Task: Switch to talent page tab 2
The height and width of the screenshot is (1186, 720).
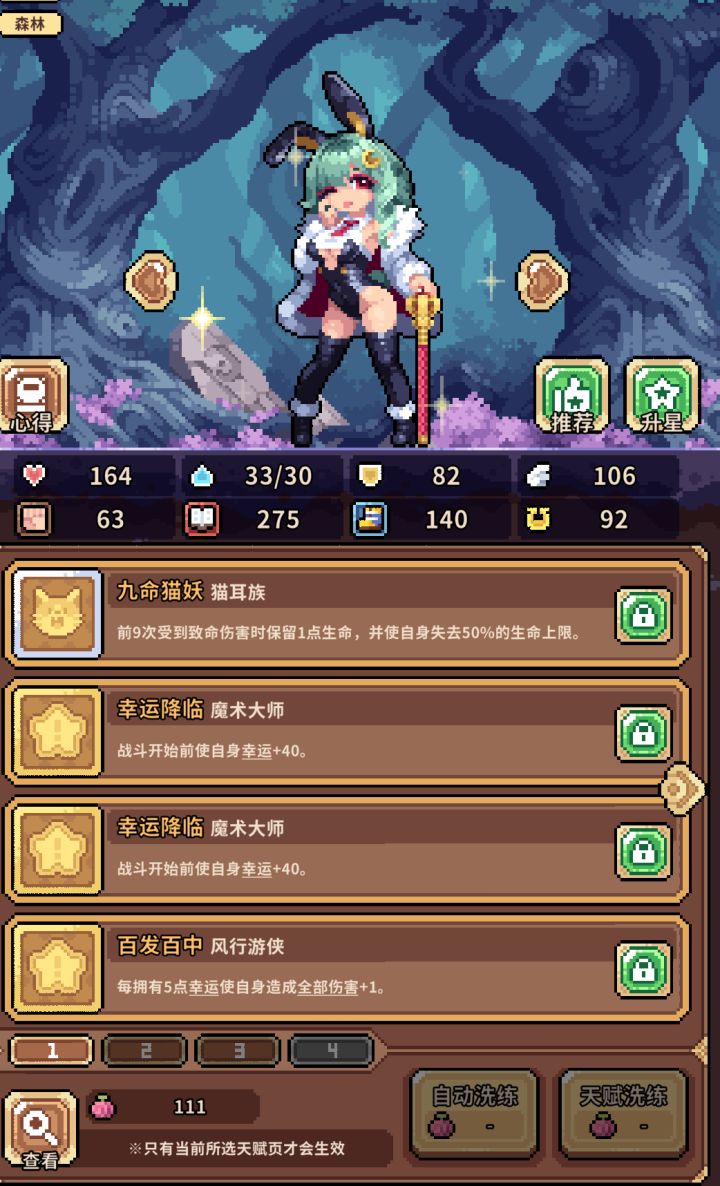Action: [x=145, y=1050]
